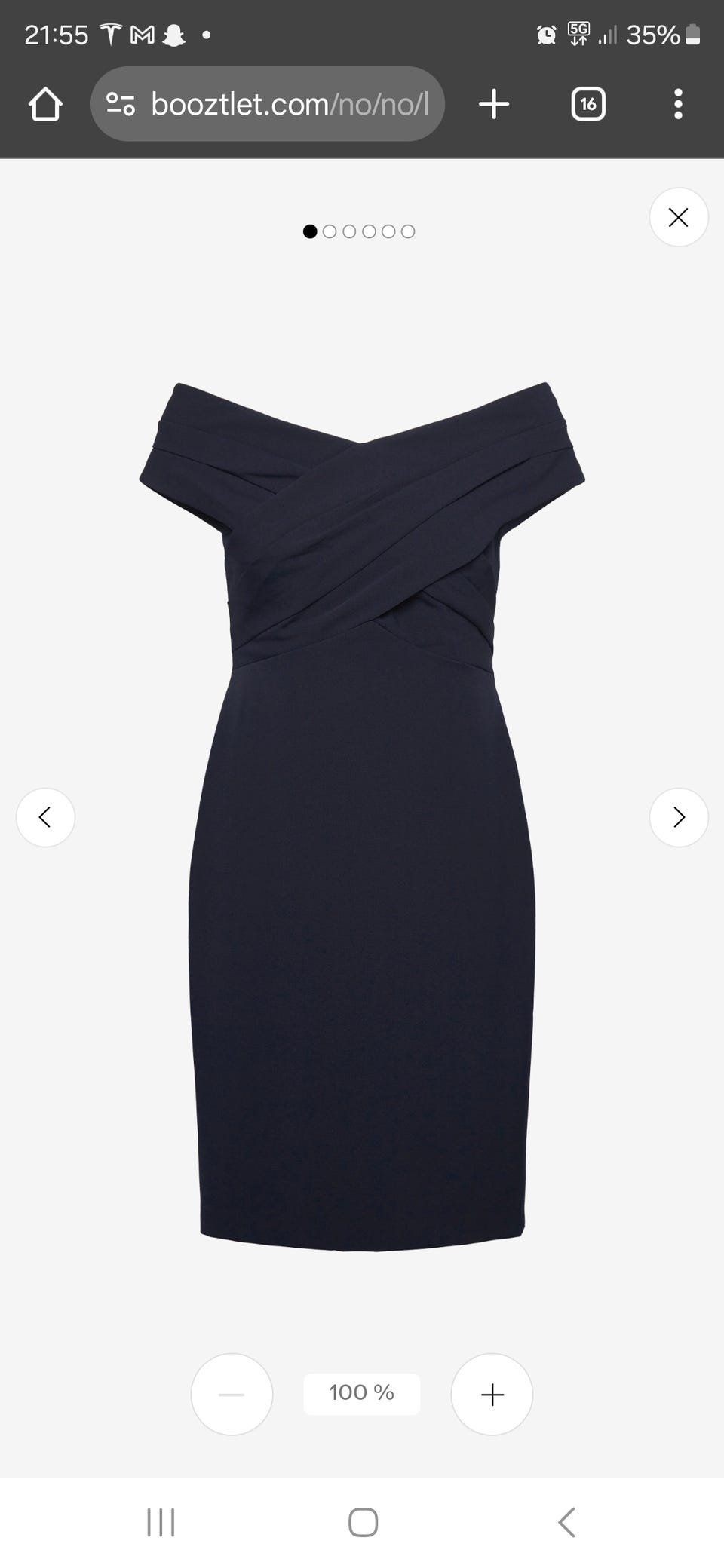Open the recent apps view
The width and height of the screenshot is (724, 1568).
coord(161,1522)
